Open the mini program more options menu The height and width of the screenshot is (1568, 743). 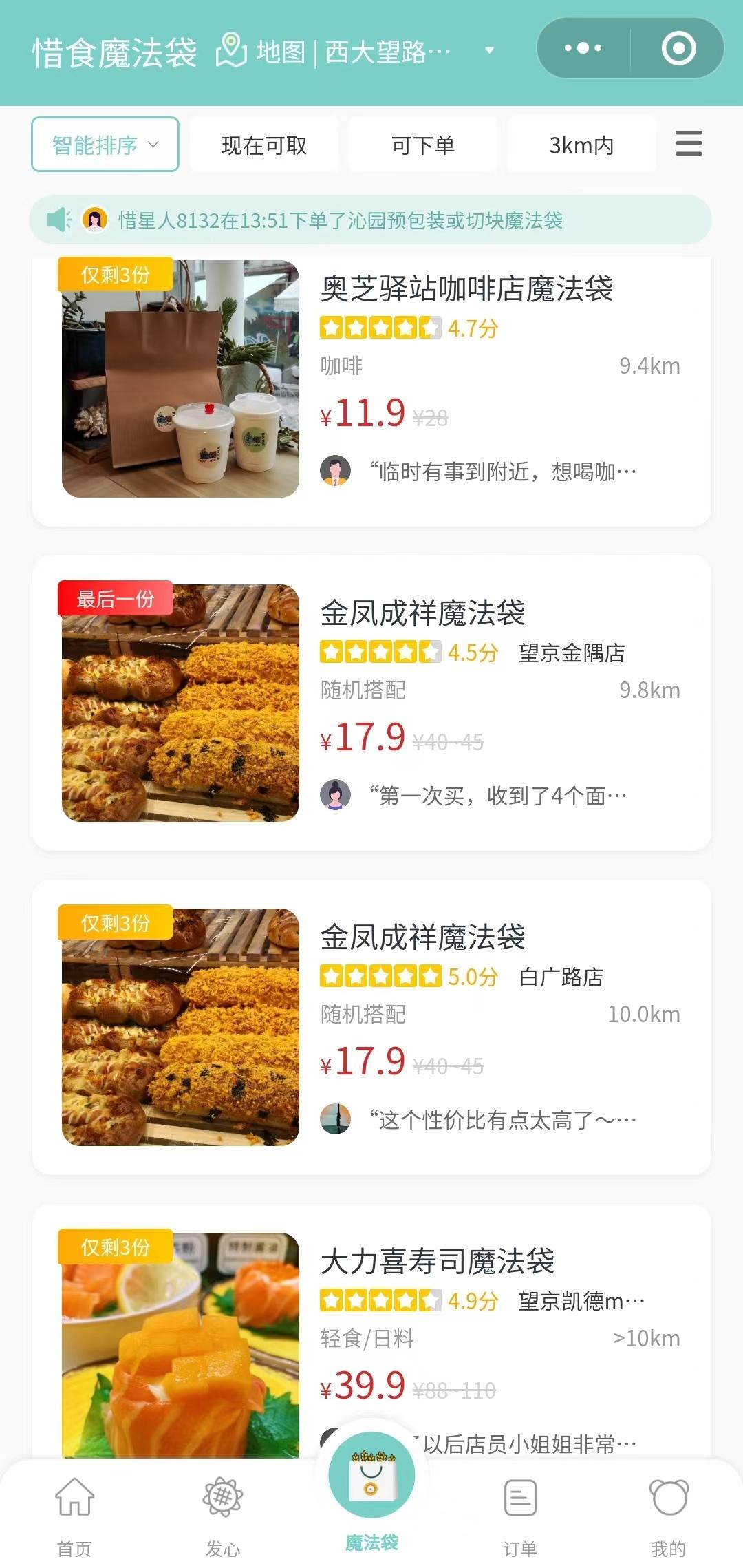pyautogui.click(x=583, y=48)
